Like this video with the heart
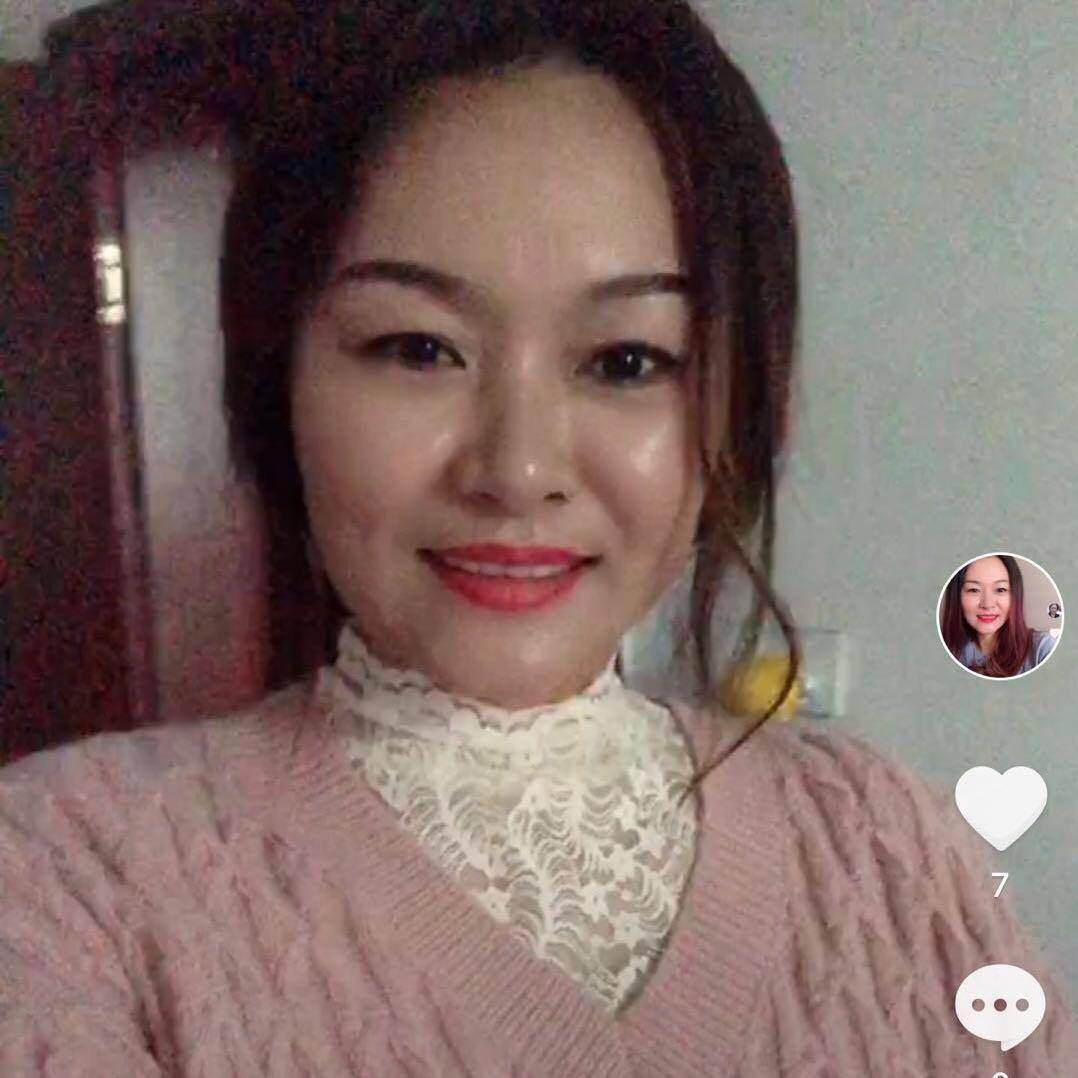 [1000, 807]
